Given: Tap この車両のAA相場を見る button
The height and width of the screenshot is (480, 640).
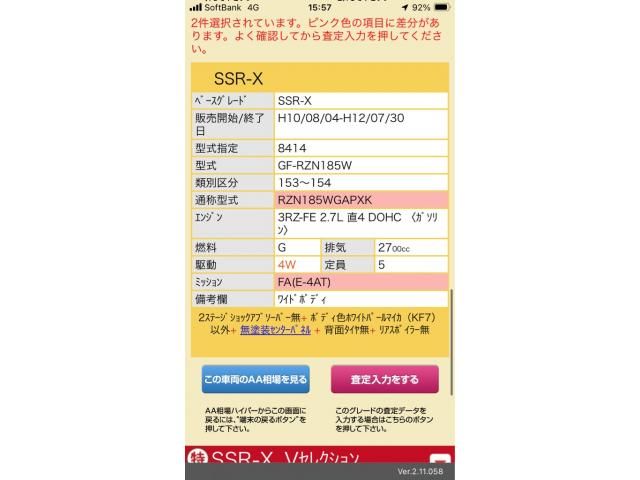Looking at the screenshot, I should (255, 379).
